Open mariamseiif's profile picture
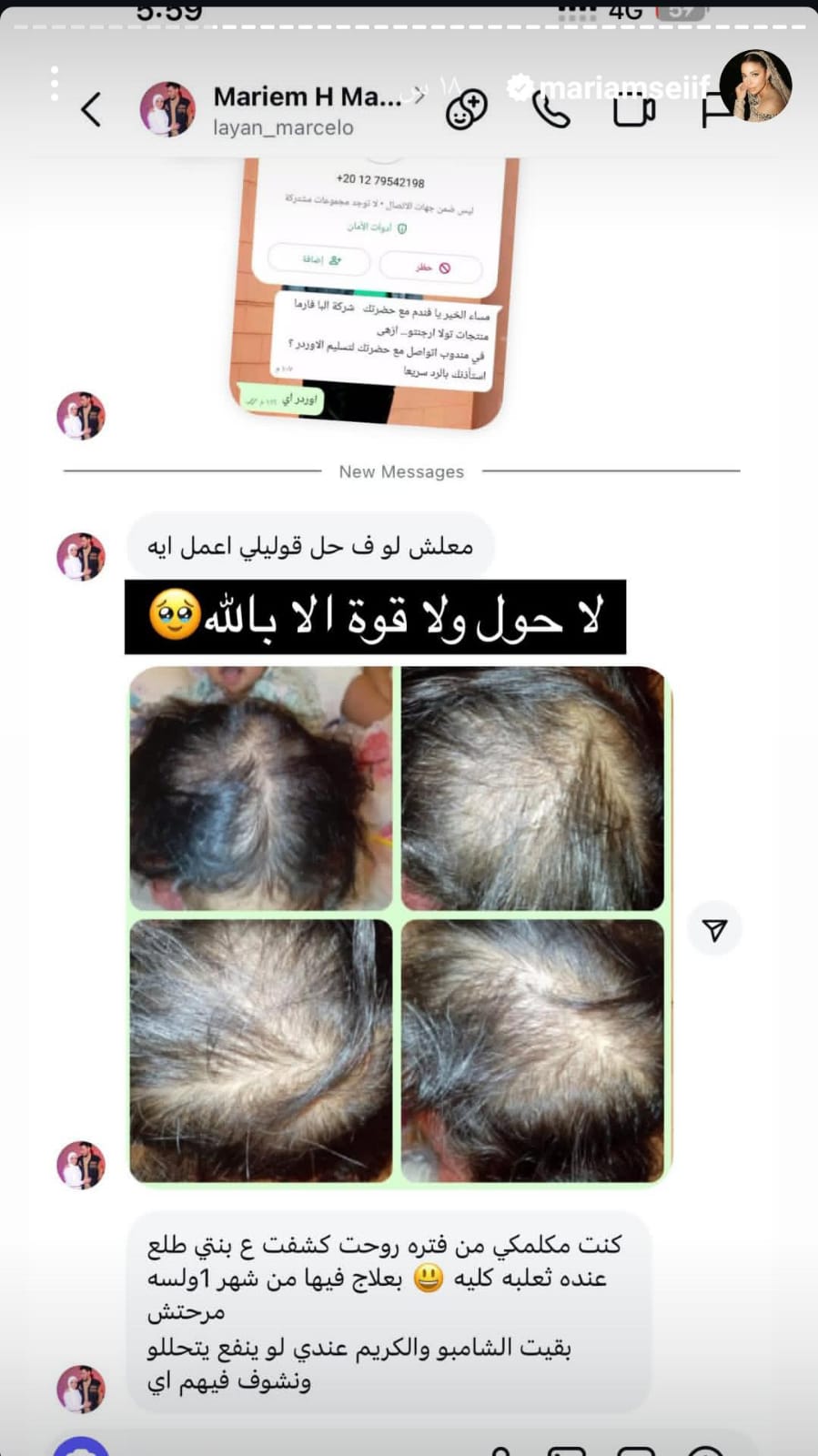The image size is (818, 1456). [x=755, y=86]
